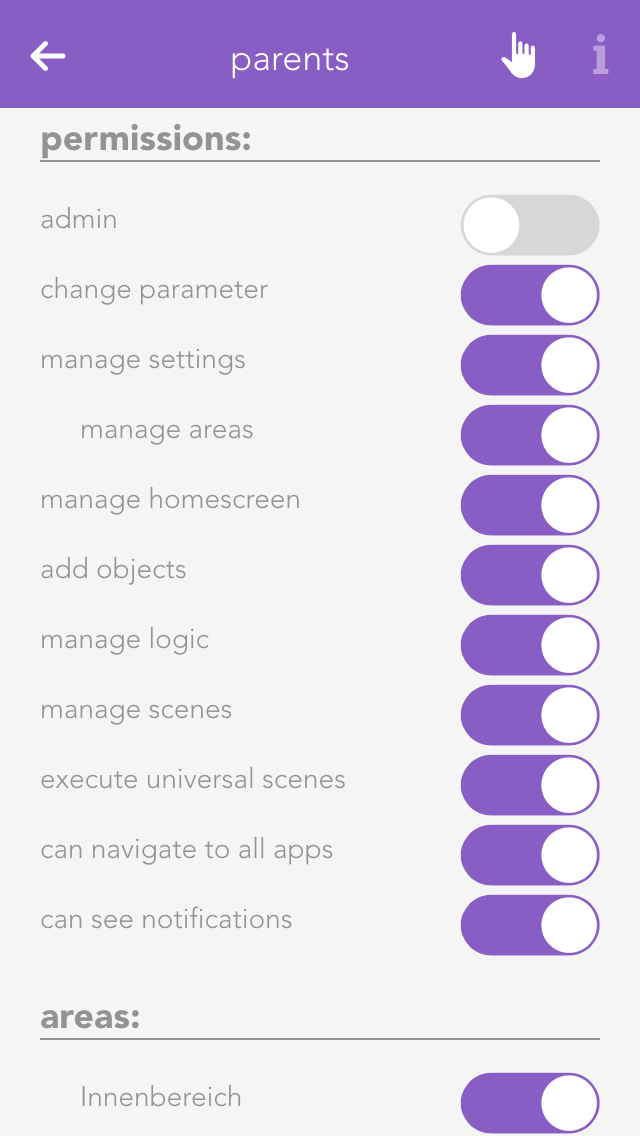Go back using the arrow icon

point(48,56)
